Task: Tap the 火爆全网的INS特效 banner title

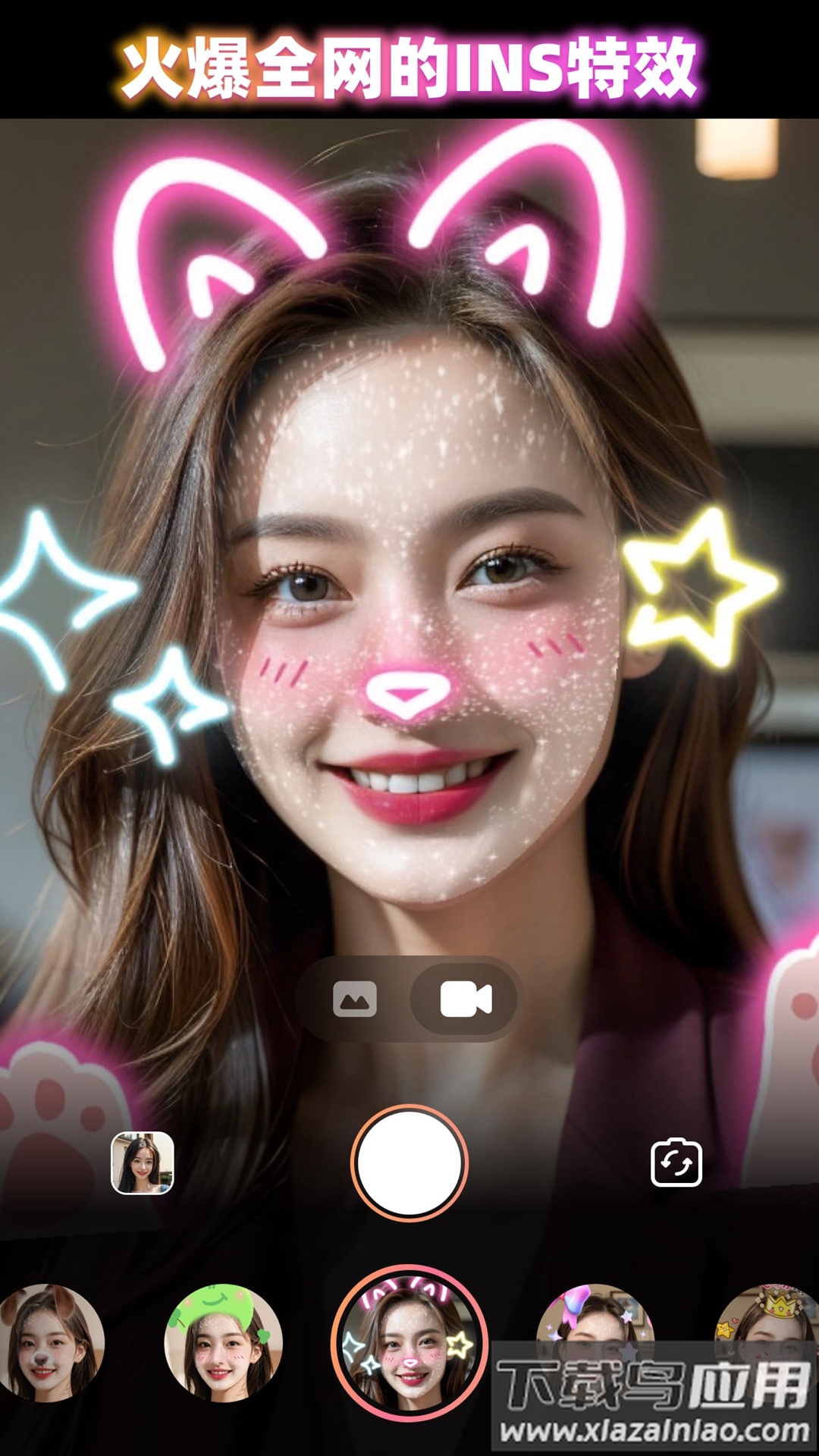Action: tap(409, 67)
